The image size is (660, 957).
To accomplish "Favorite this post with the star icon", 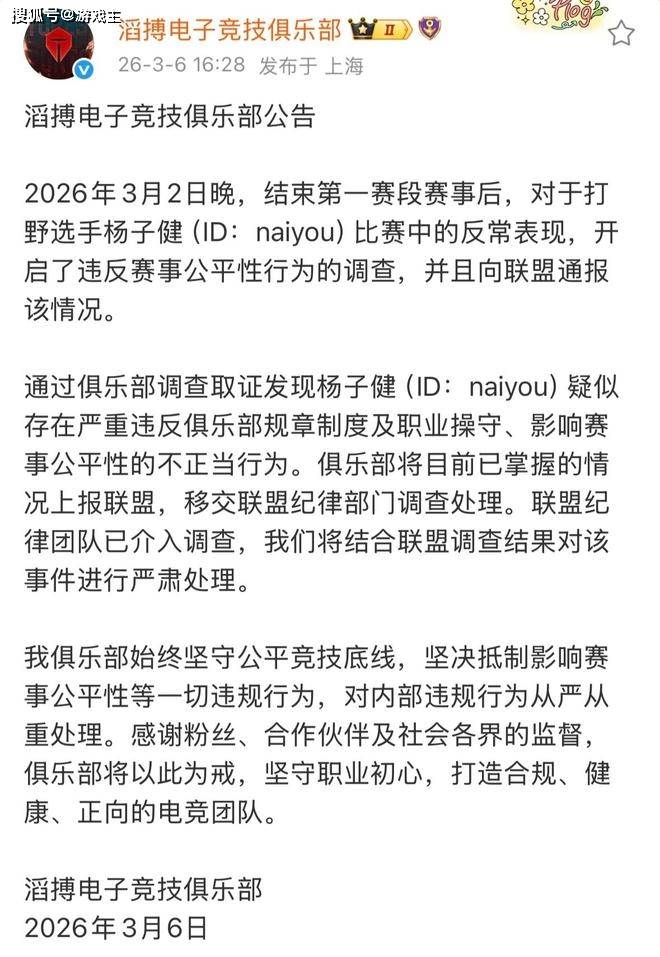I will (x=621, y=34).
